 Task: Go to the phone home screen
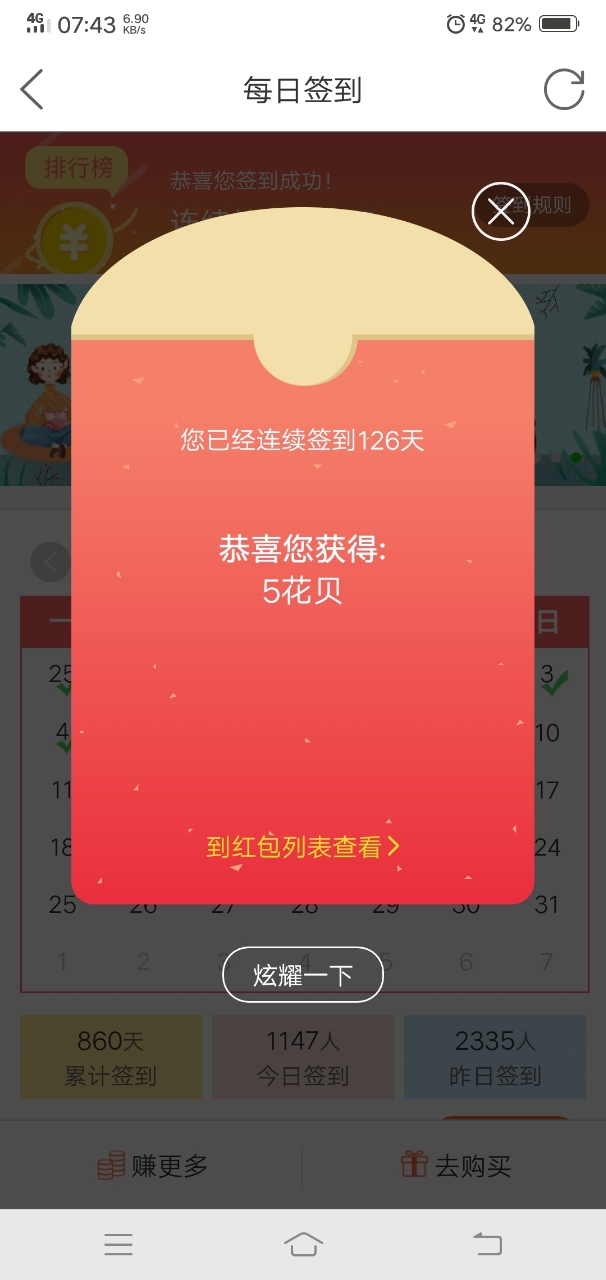[303, 1244]
